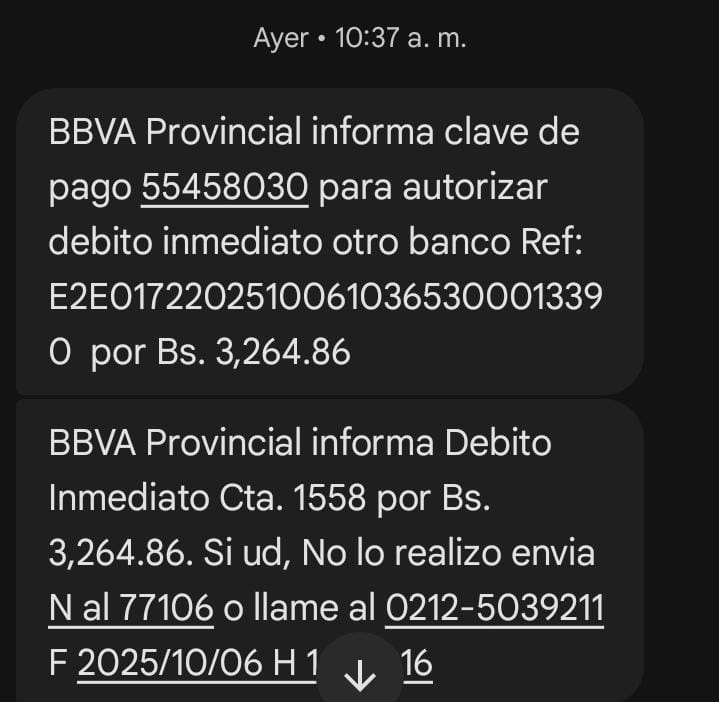Image resolution: width=719 pixels, height=702 pixels.
Task: Tap the underlined payment code 55458030
Action: click(x=224, y=188)
